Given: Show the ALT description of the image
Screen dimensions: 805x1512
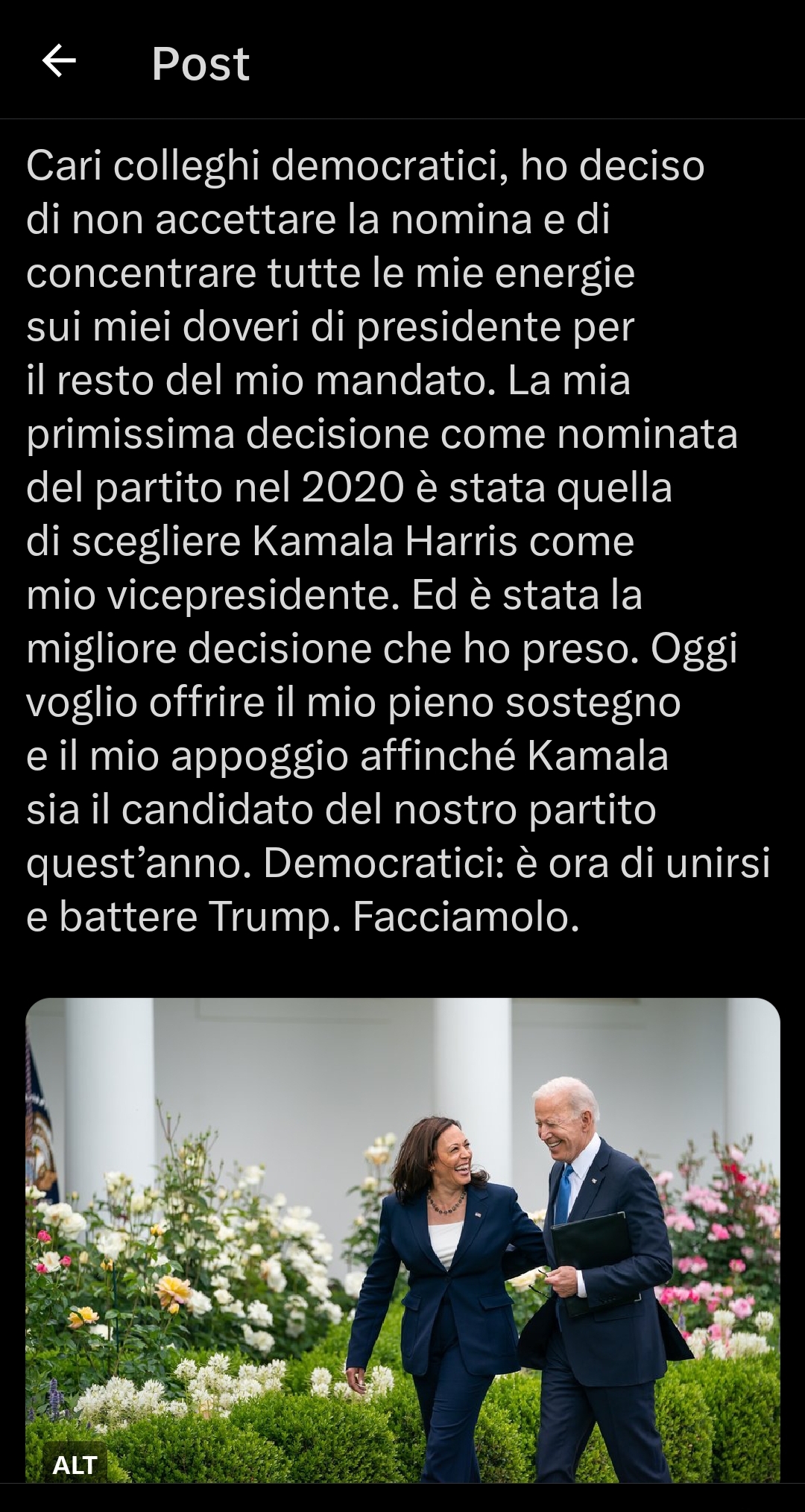Looking at the screenshot, I should pos(75,1465).
